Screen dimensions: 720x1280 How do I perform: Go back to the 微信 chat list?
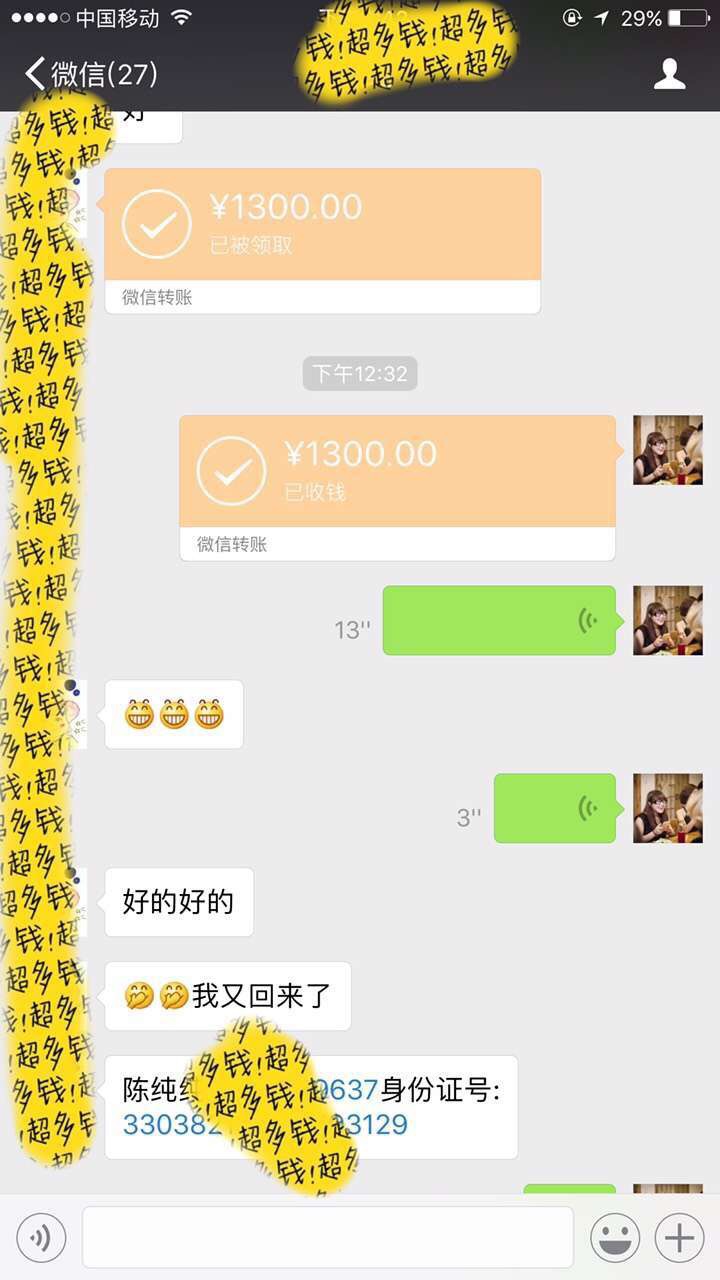90,74
